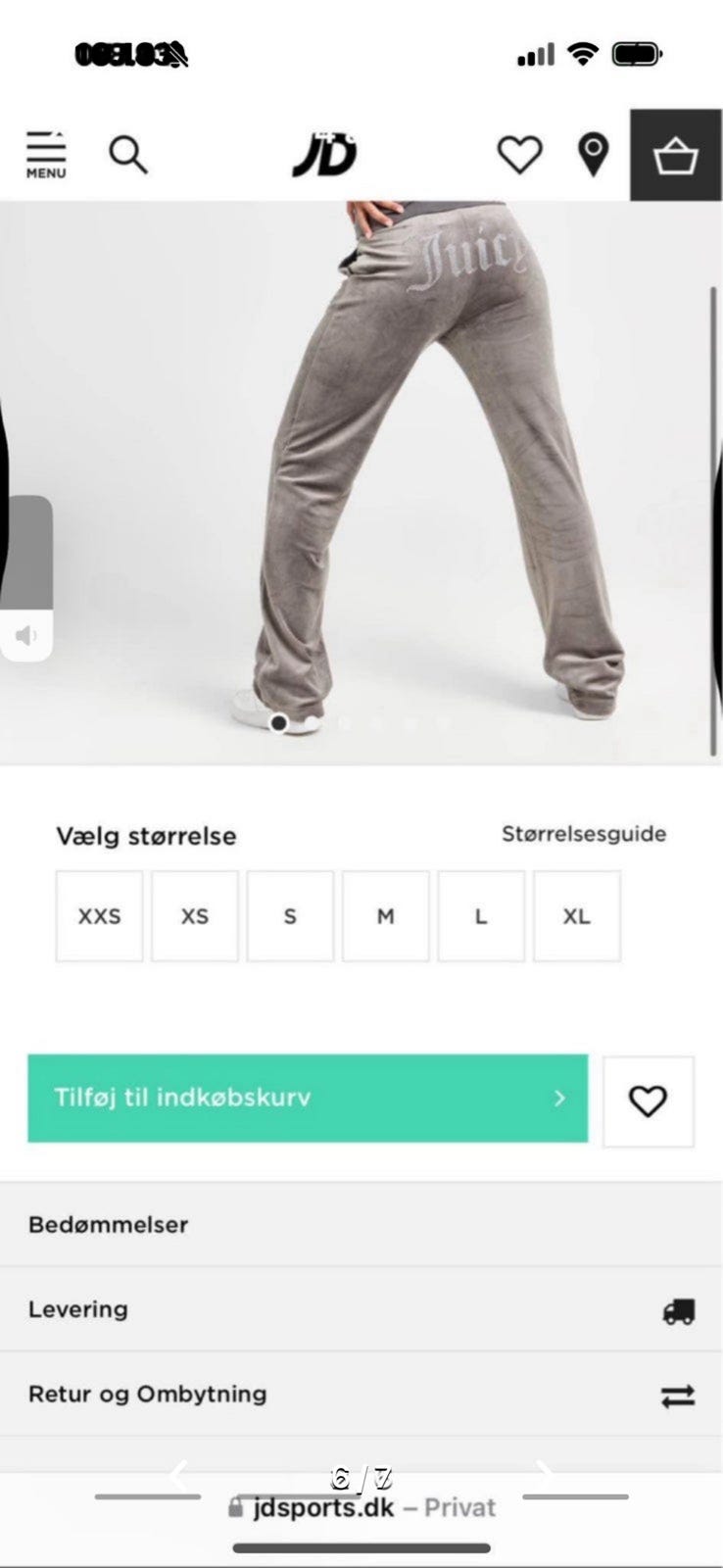Open the Størrelsesguide link
Viewport: 723px width, 1568px height.
point(584,834)
